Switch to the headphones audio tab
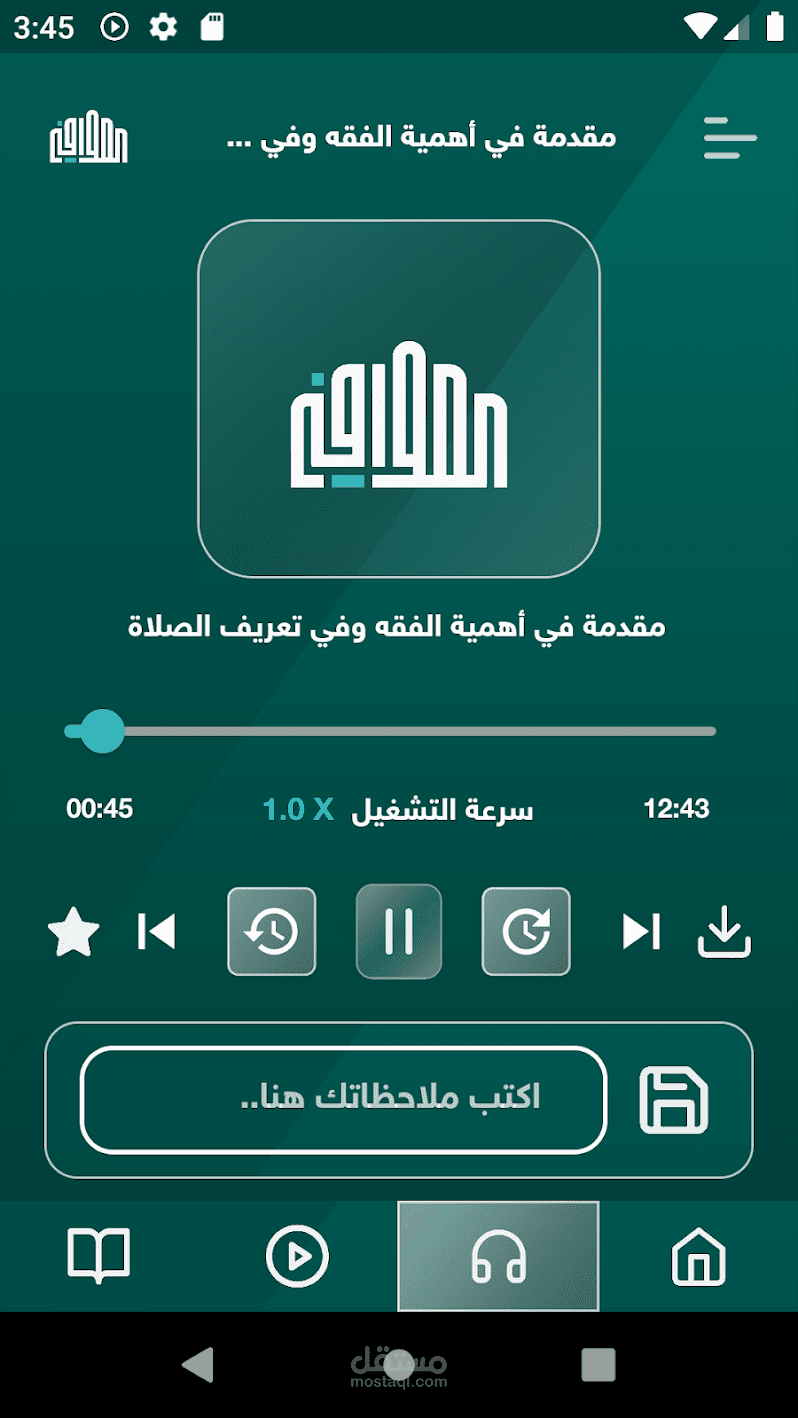Viewport: 798px width, 1418px height. coord(499,1256)
